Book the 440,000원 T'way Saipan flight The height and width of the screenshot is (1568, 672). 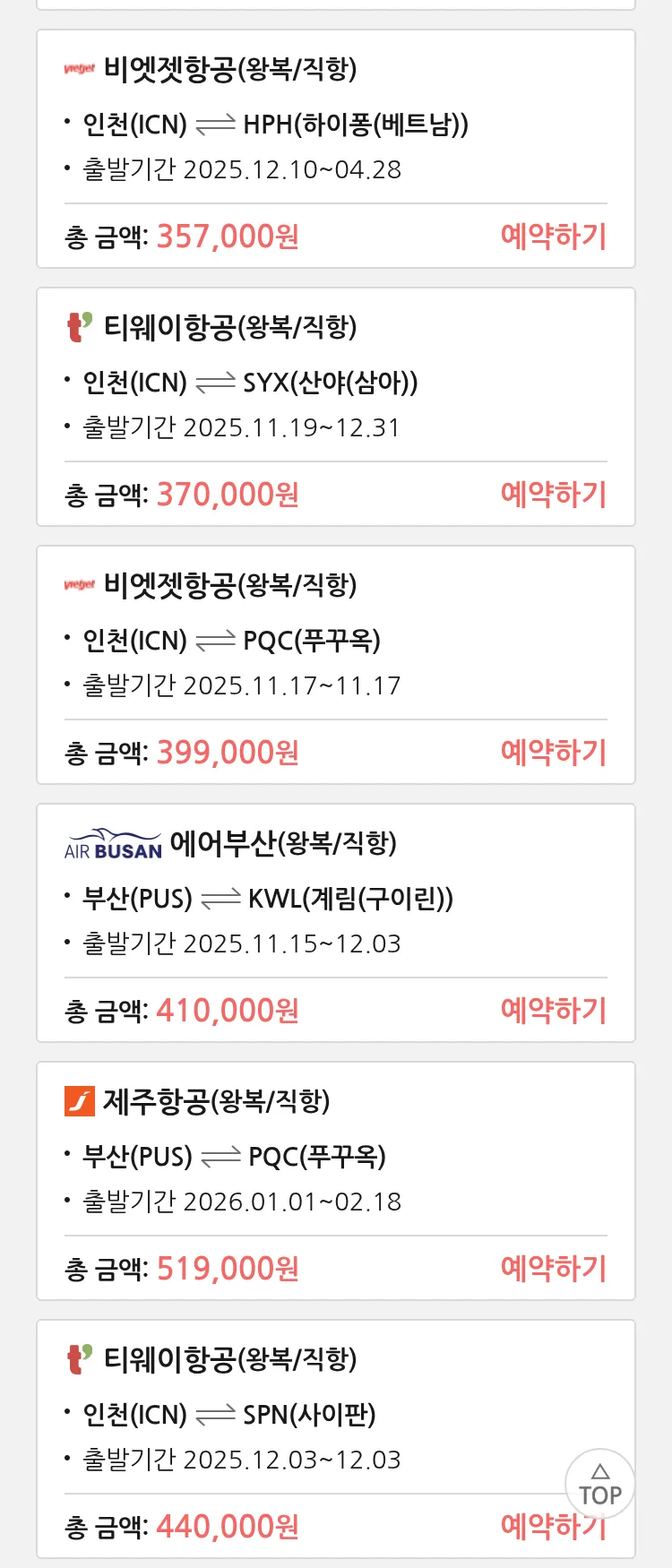tap(529, 1527)
